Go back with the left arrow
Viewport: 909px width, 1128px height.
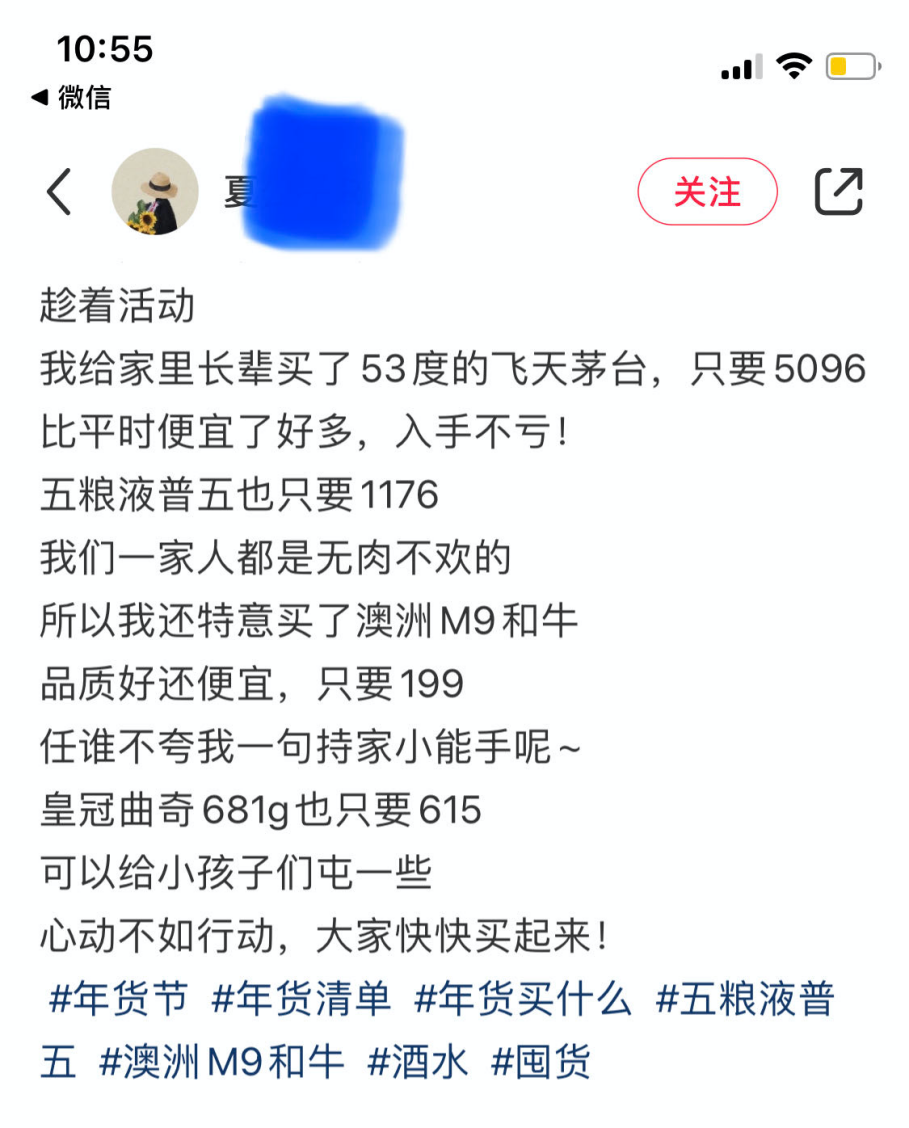pyautogui.click(x=59, y=192)
